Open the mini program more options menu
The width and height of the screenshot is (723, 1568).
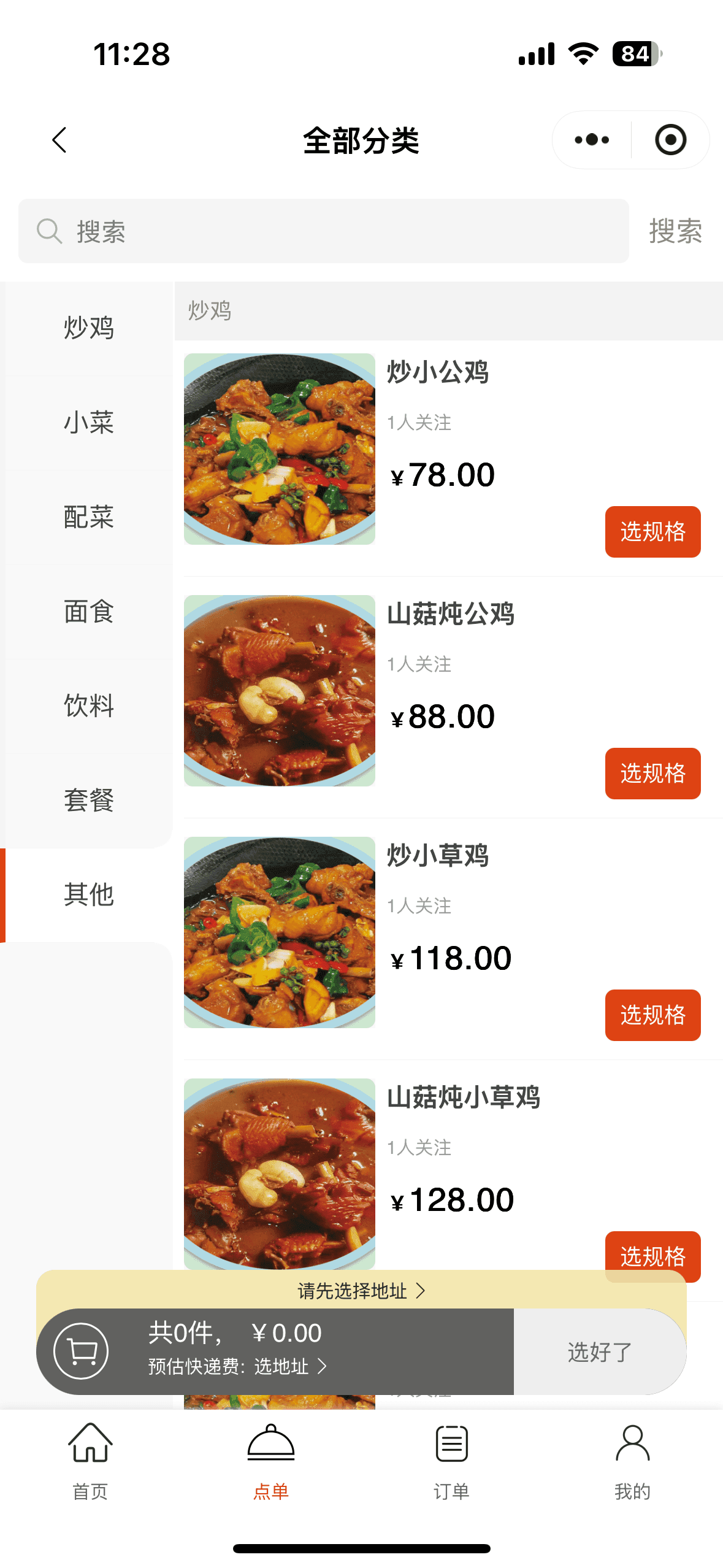tap(592, 140)
